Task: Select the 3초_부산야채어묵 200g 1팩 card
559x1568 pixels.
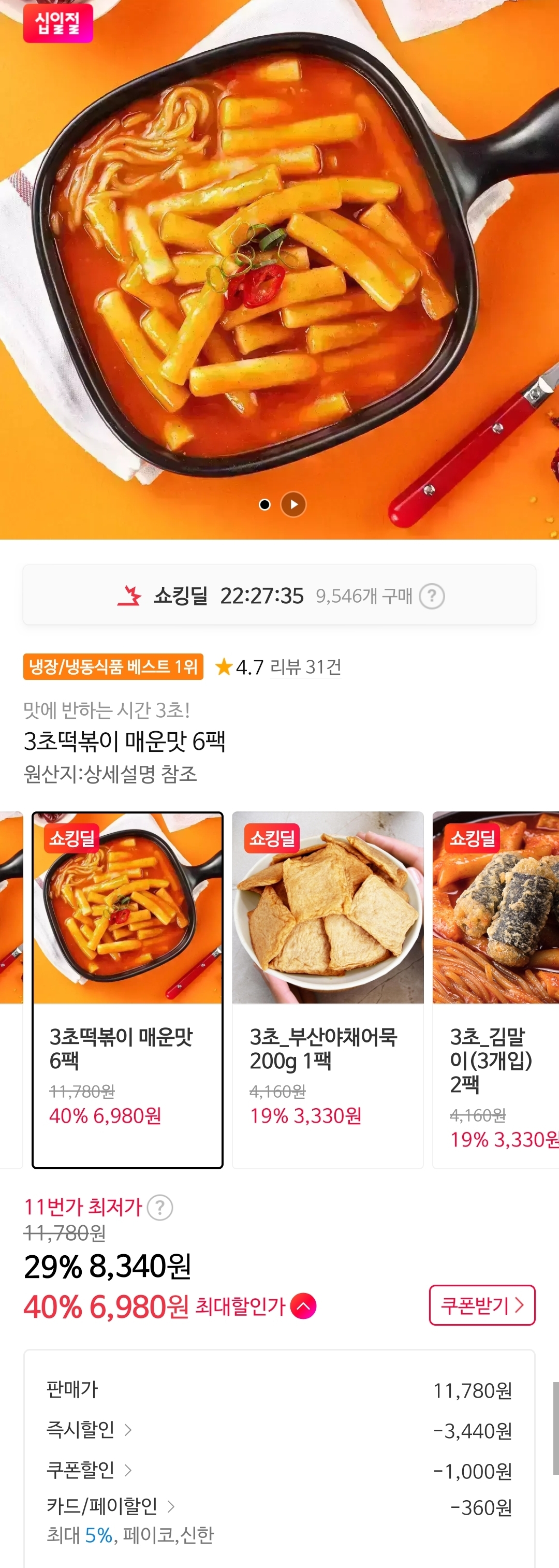Action: [327, 989]
